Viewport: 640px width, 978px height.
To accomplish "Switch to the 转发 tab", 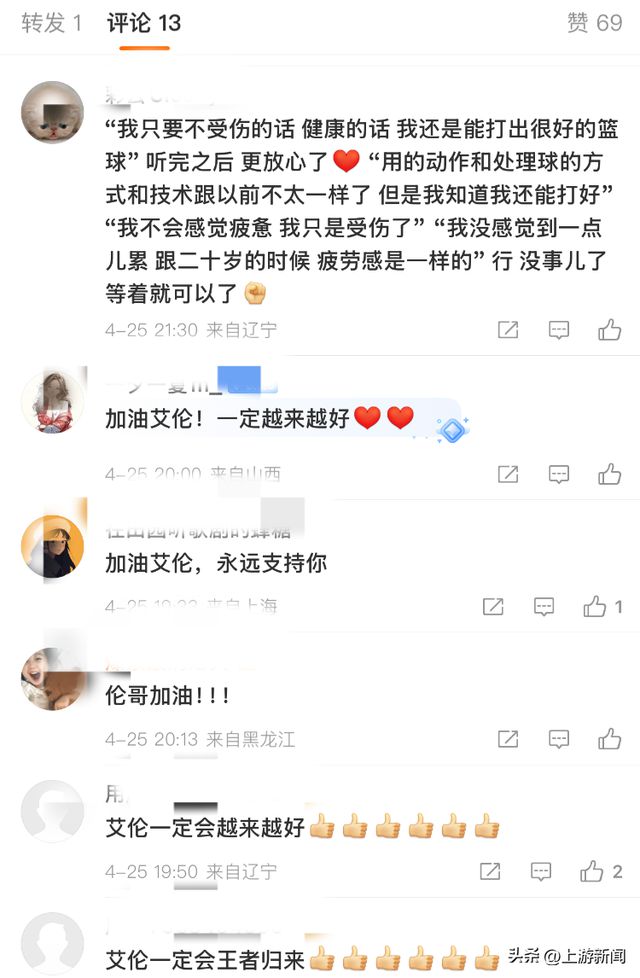I will coord(52,23).
